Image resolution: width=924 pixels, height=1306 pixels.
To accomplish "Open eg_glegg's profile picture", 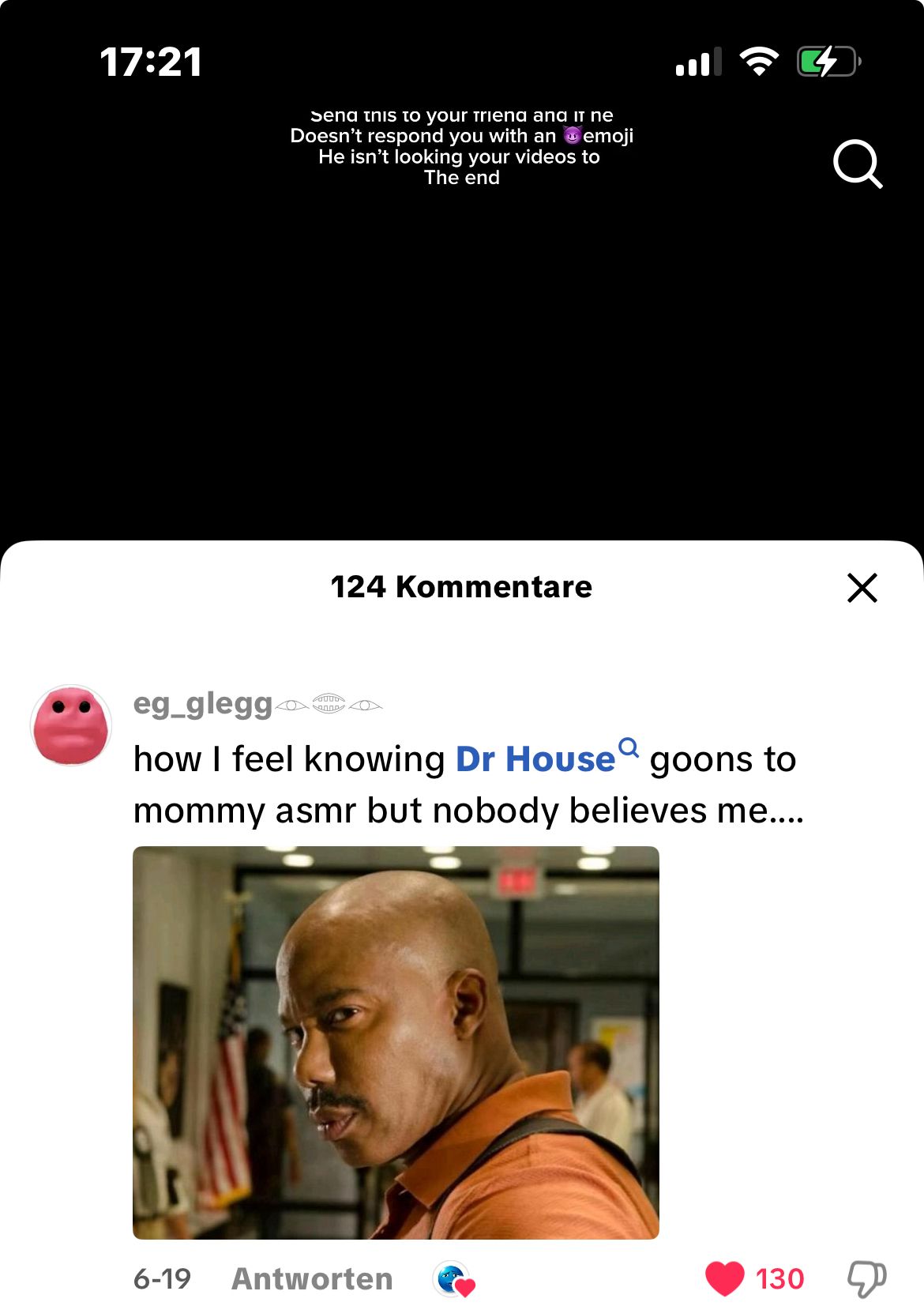I will pos(71,725).
